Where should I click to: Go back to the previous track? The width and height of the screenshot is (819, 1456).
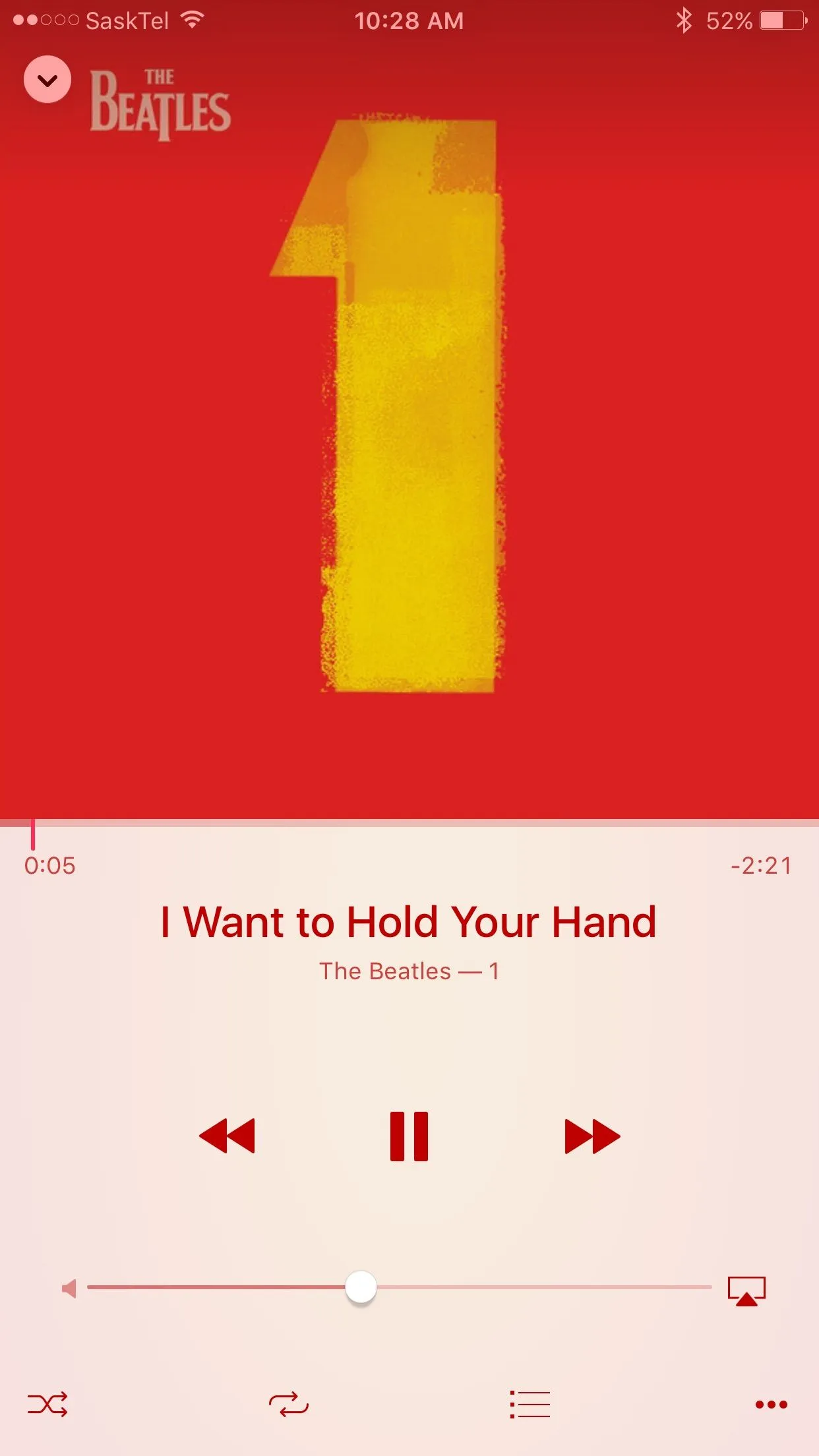[227, 1136]
